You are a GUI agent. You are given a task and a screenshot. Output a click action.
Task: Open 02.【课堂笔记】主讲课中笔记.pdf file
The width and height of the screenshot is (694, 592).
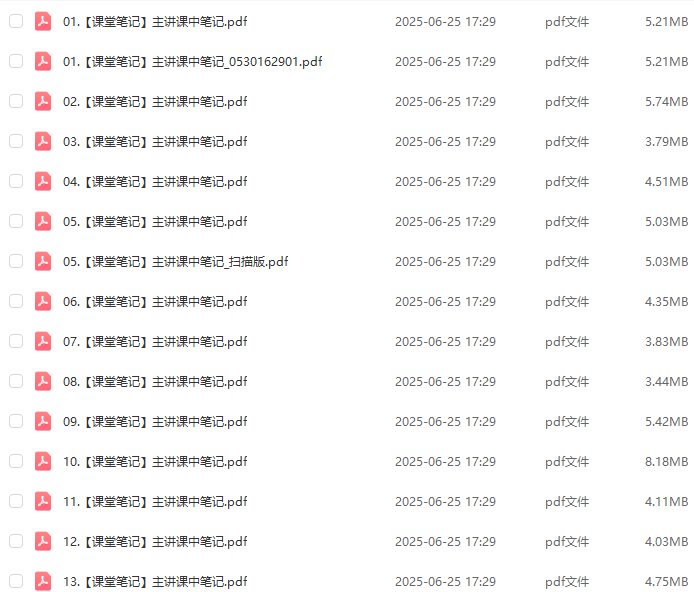pyautogui.click(x=154, y=101)
